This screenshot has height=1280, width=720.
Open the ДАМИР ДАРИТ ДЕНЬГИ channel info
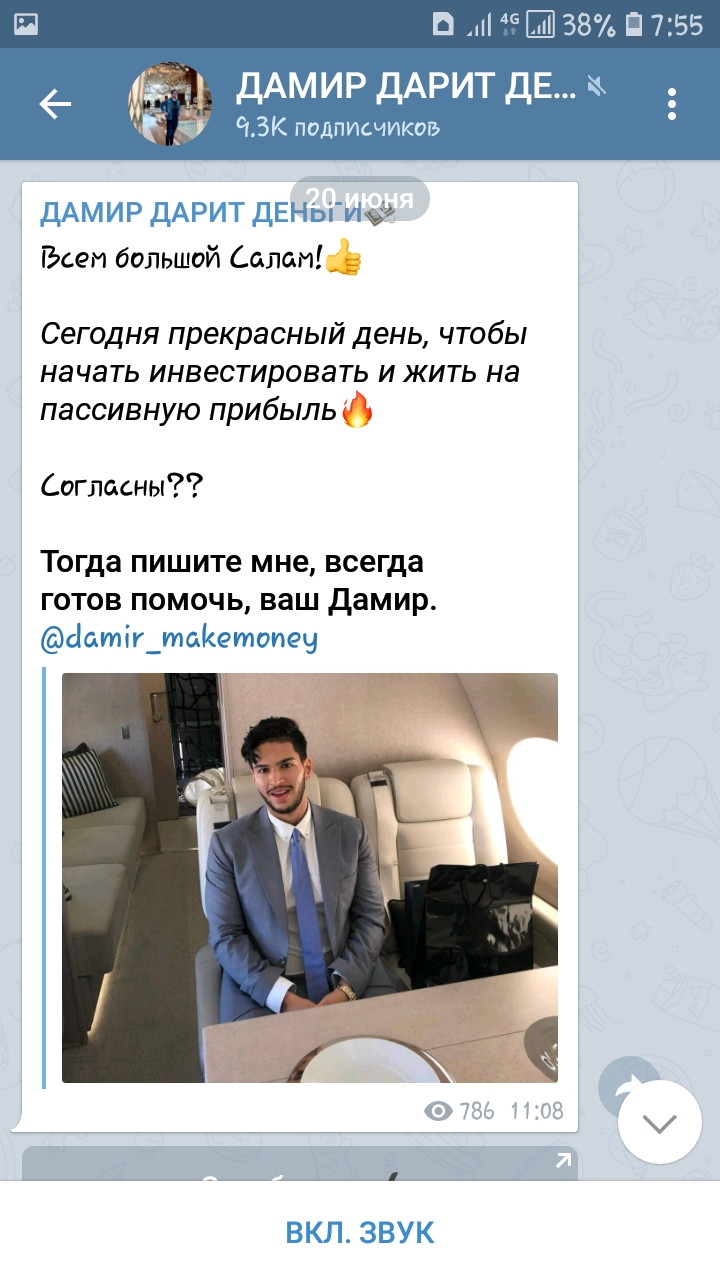[x=407, y=103]
